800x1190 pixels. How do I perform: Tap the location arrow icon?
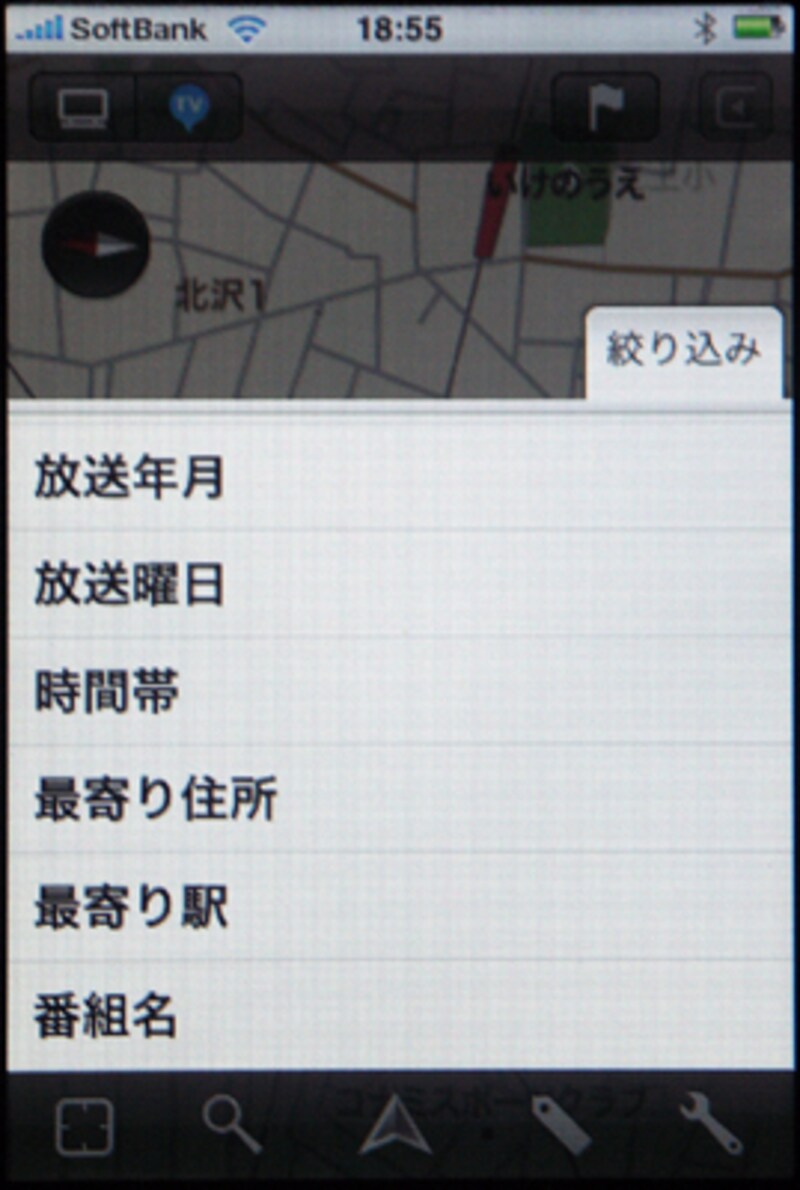point(395,1125)
